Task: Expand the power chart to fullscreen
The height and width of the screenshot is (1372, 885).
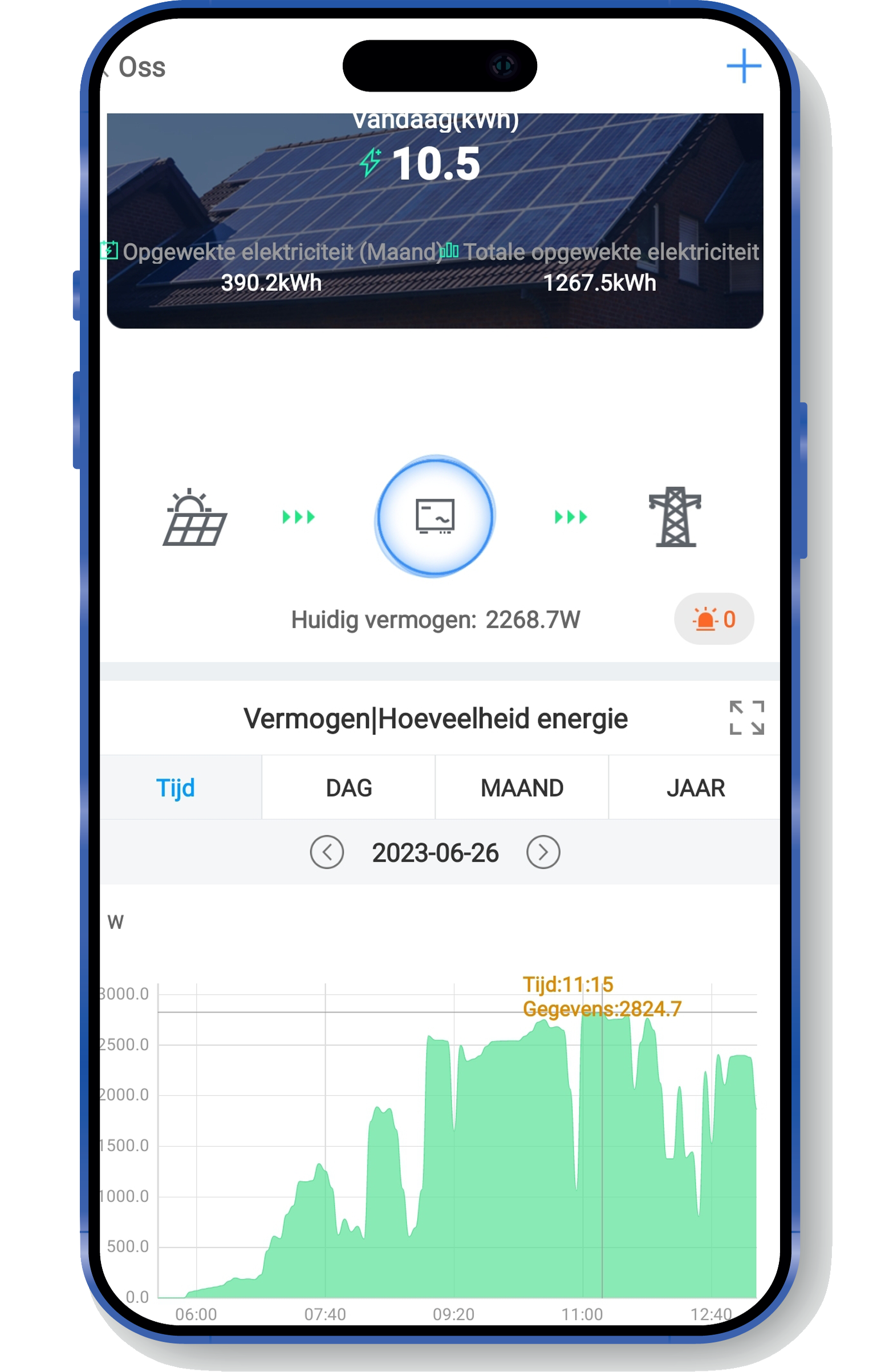Action: [746, 717]
